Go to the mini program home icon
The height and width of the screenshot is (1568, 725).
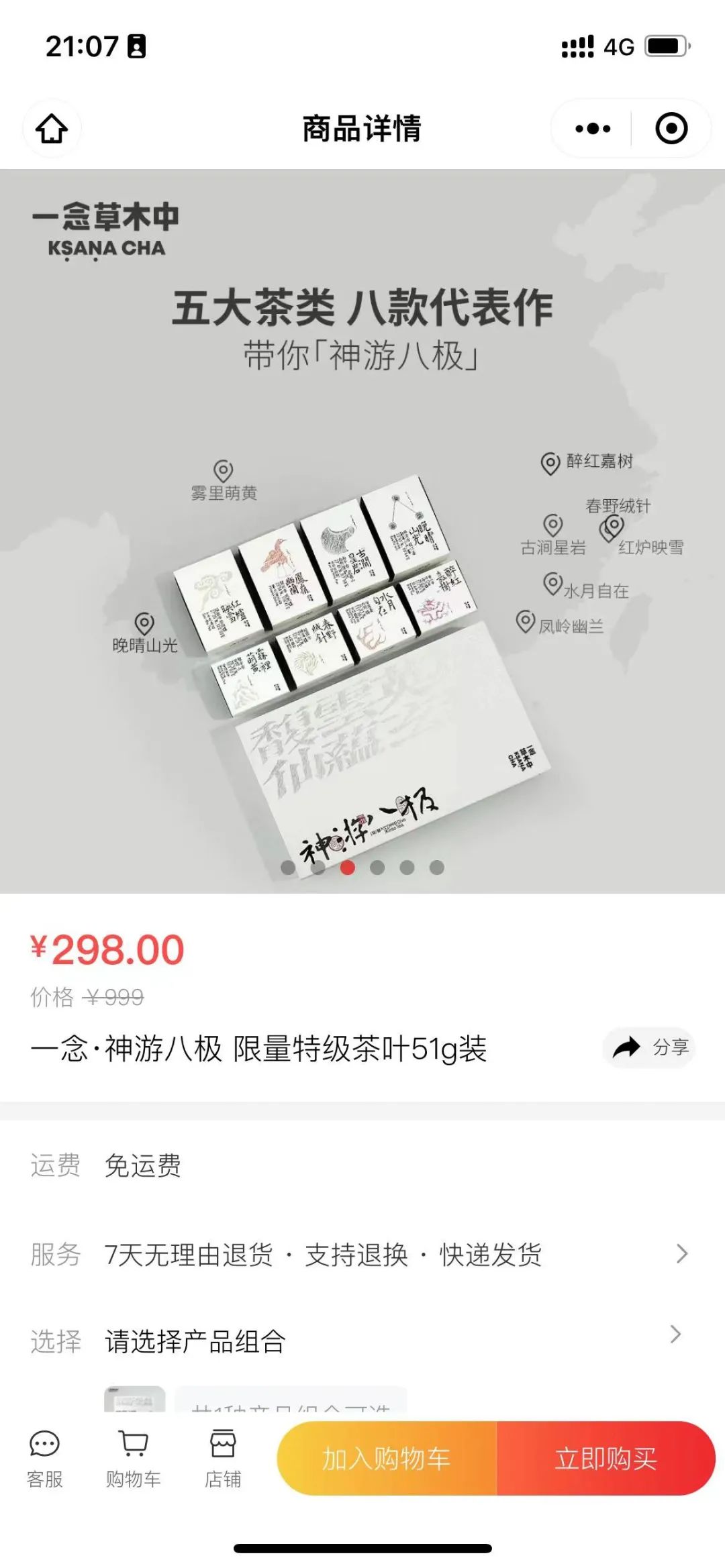click(52, 128)
